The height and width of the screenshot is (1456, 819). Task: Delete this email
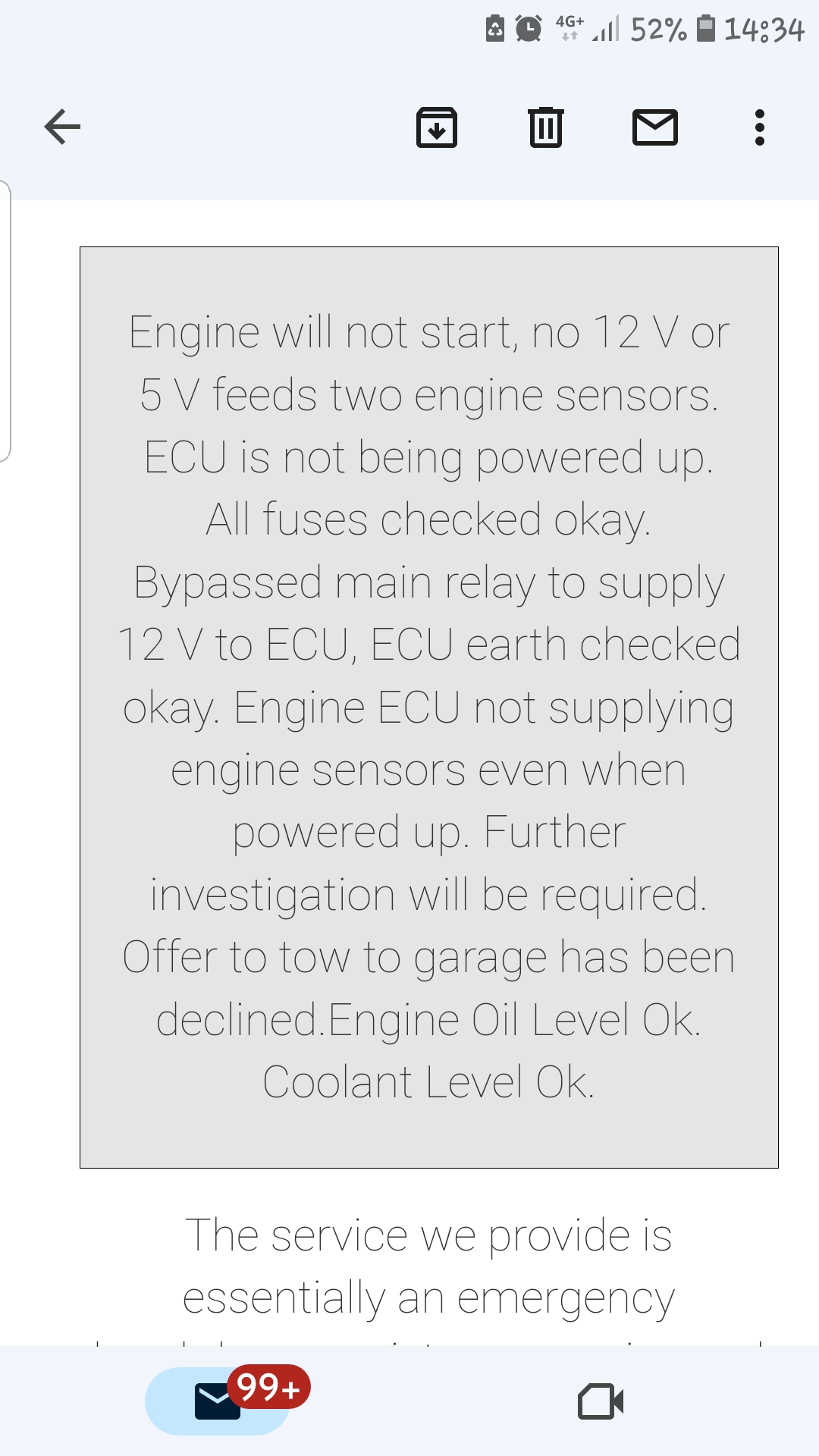click(545, 127)
